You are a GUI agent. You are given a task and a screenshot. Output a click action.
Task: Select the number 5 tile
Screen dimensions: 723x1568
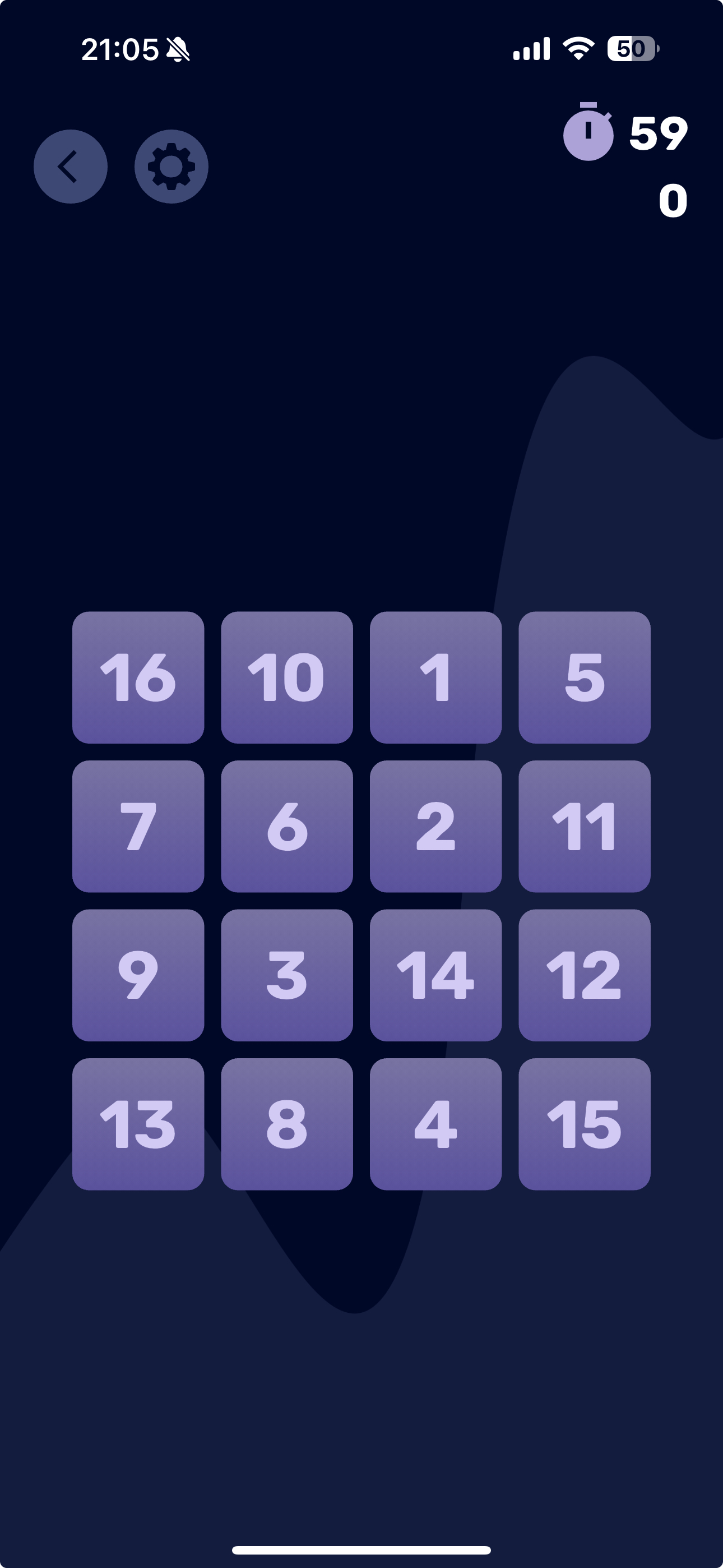[585, 677]
